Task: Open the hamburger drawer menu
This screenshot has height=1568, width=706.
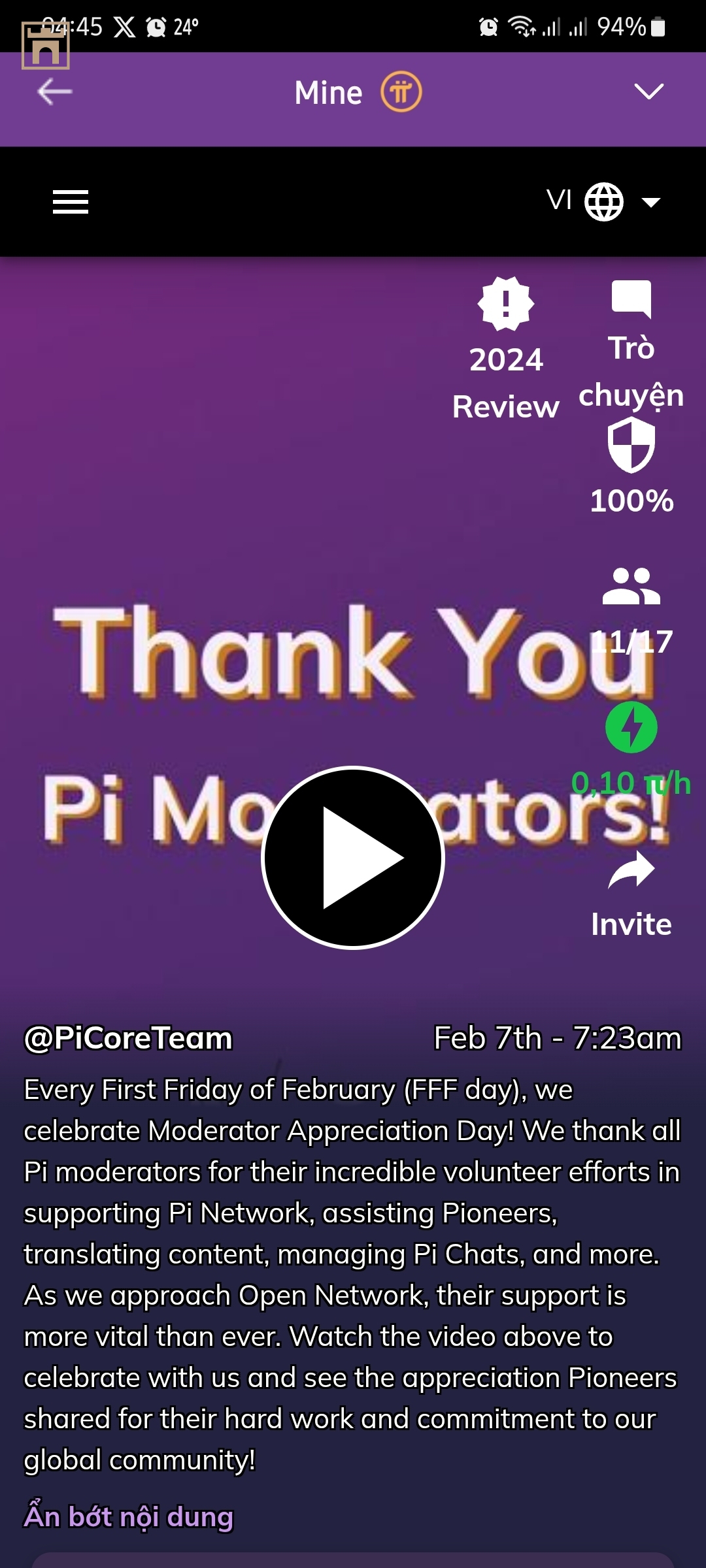Action: coord(71,202)
